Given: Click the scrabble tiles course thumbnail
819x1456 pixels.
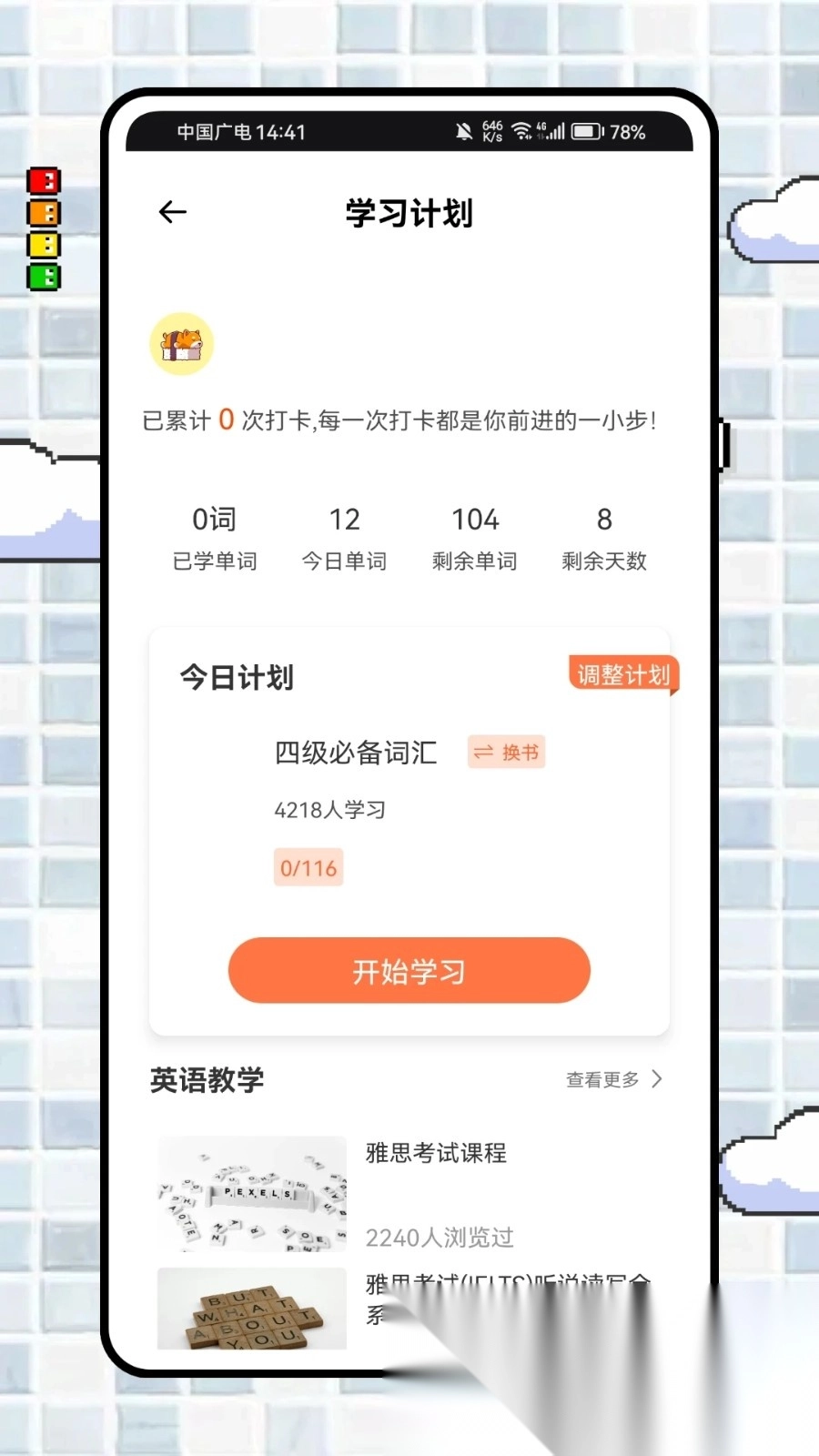Looking at the screenshot, I should (250, 1195).
